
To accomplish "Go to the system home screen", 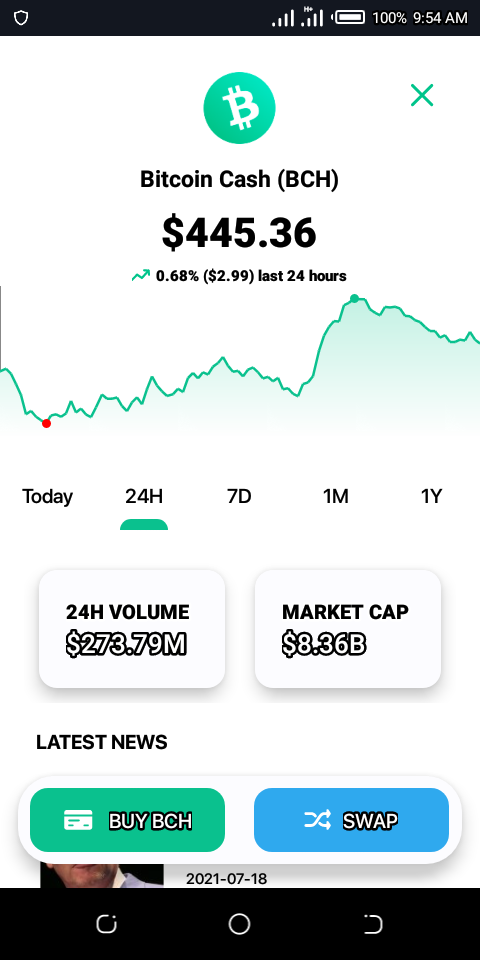I will (x=239, y=924).
